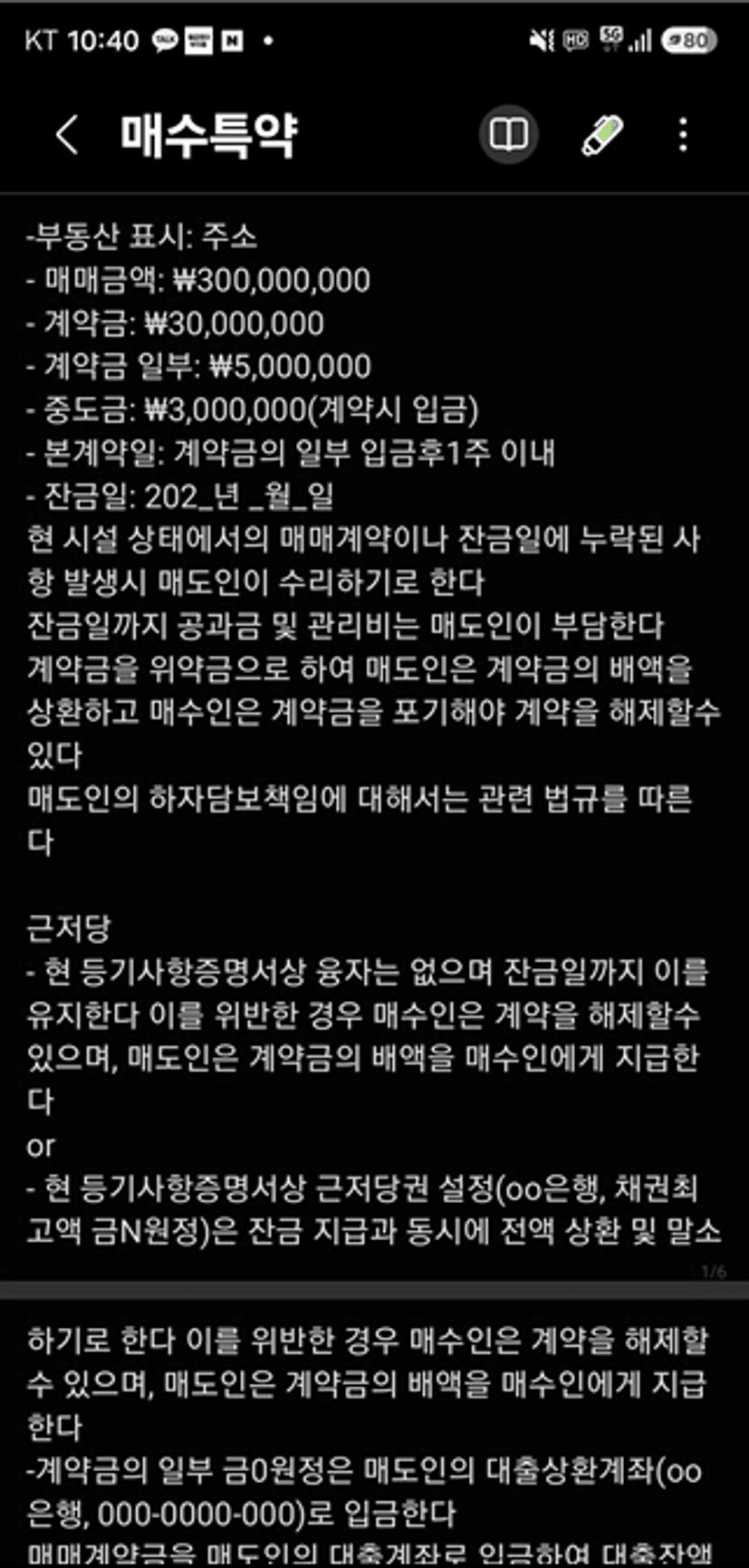Switch to reading mode with the book icon

(x=508, y=135)
